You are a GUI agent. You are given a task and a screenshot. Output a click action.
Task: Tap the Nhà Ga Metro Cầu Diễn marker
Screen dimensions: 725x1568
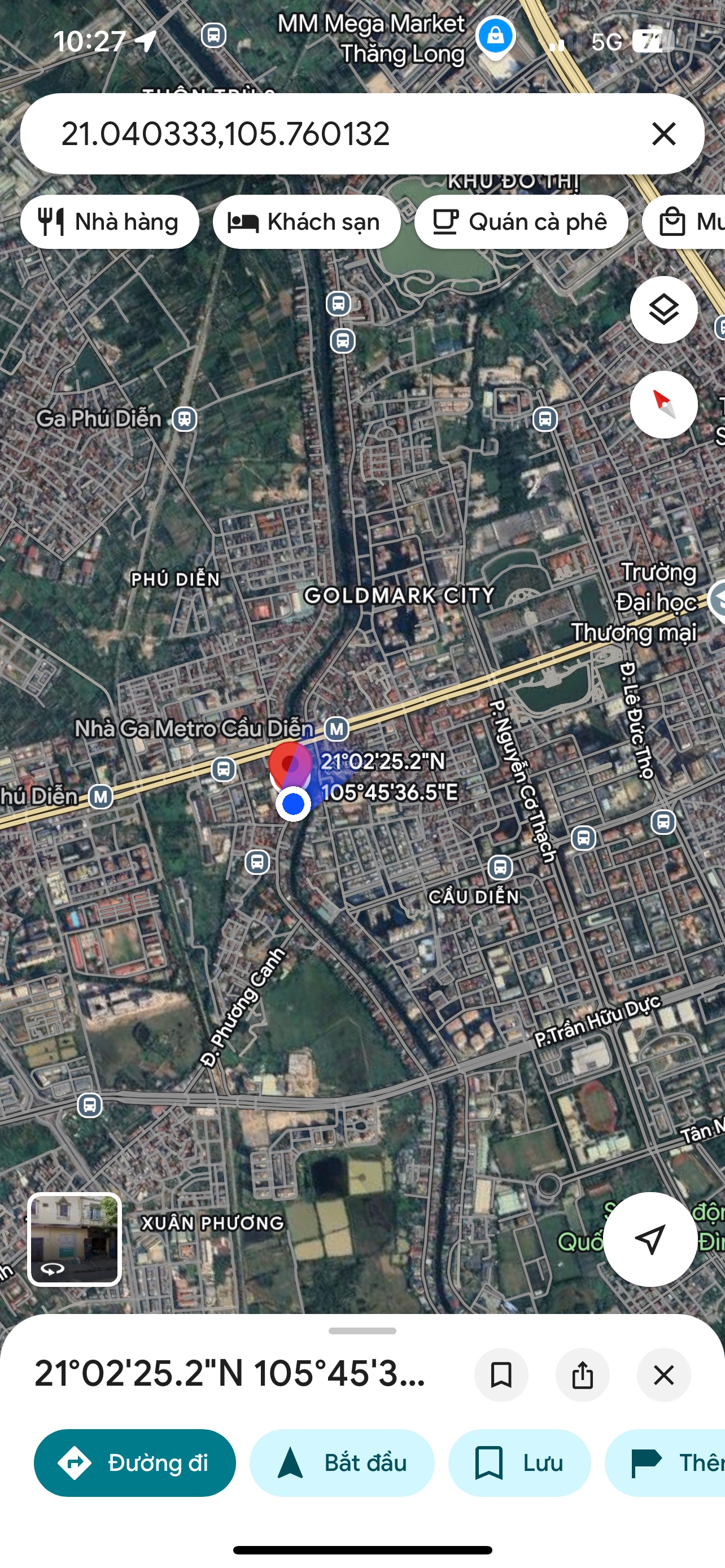(x=337, y=728)
